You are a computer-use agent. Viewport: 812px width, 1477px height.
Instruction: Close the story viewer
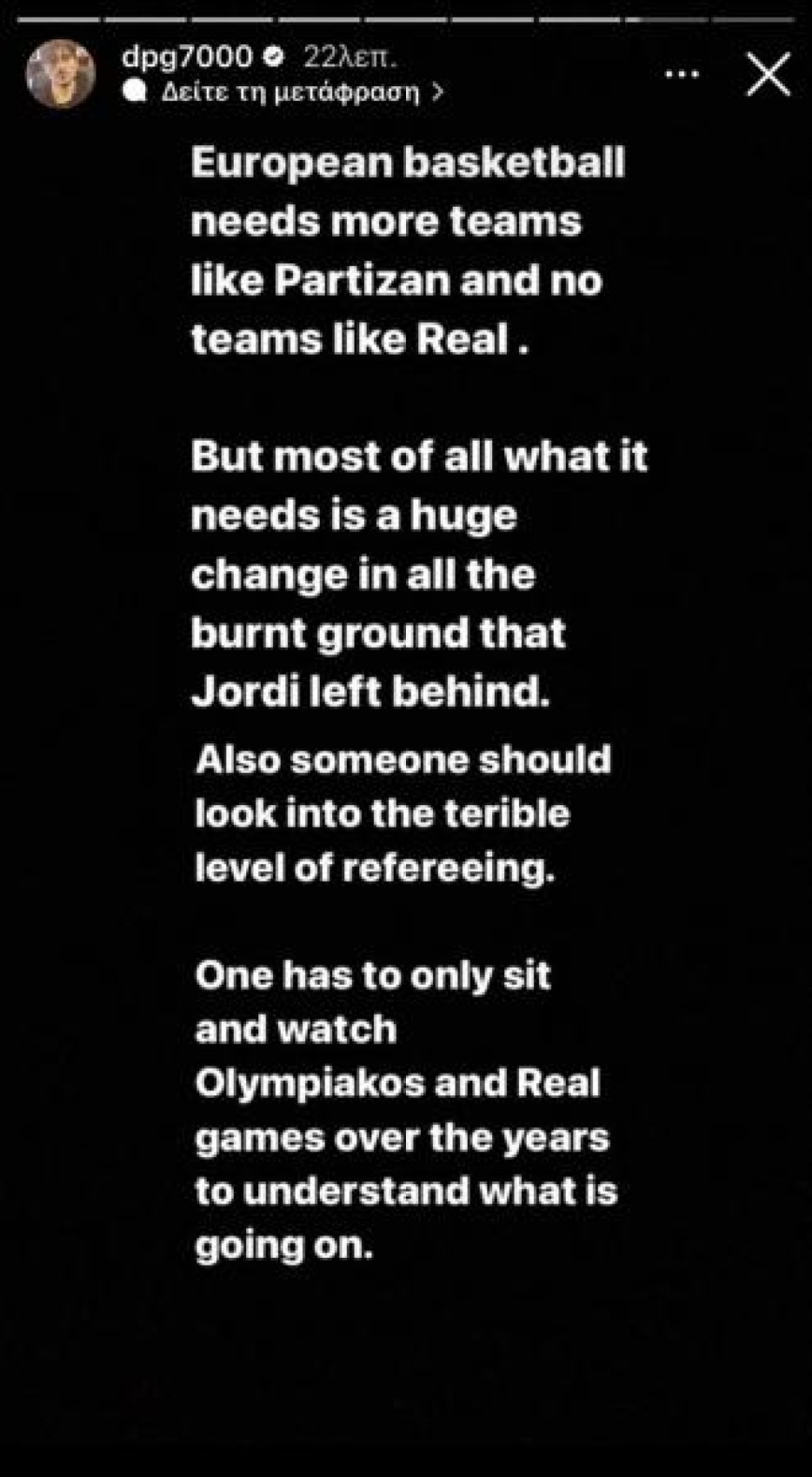click(768, 74)
